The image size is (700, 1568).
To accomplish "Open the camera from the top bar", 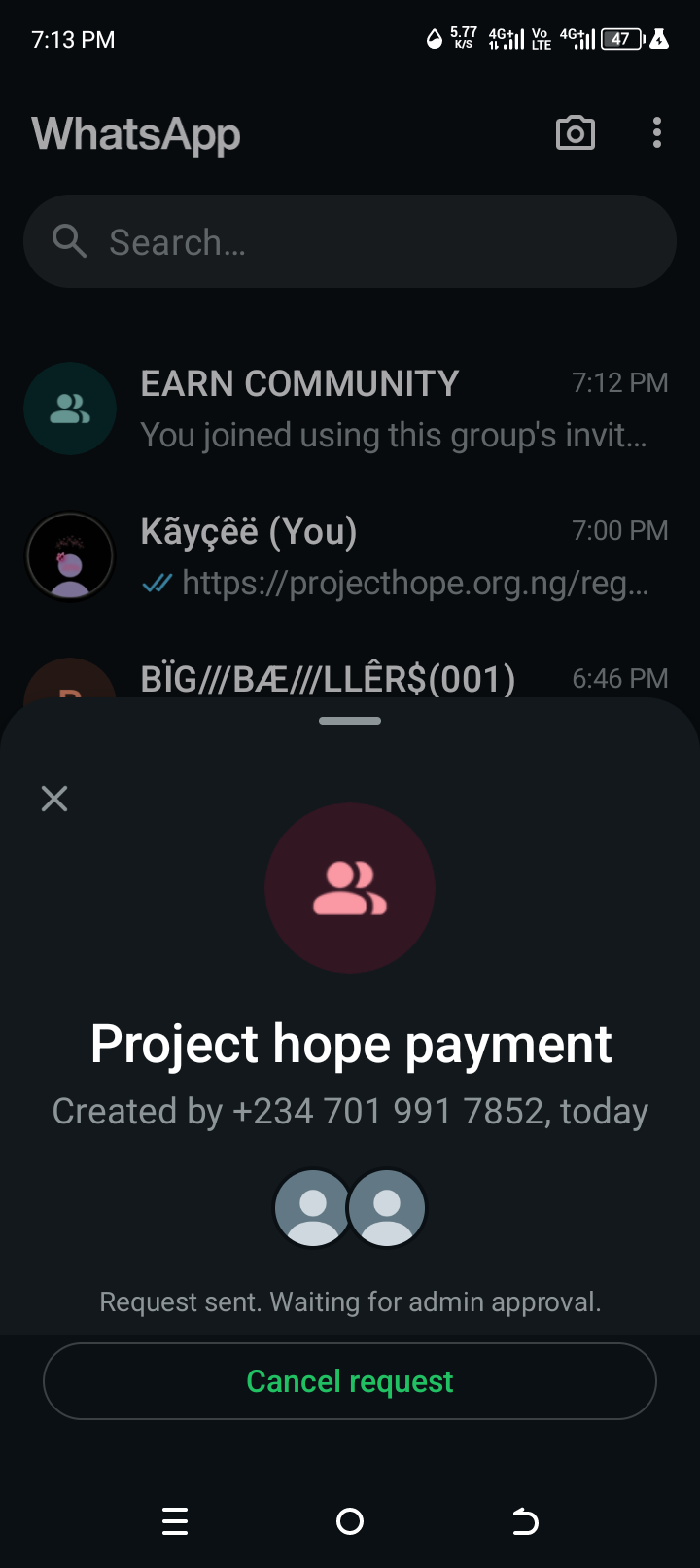I will [x=576, y=133].
